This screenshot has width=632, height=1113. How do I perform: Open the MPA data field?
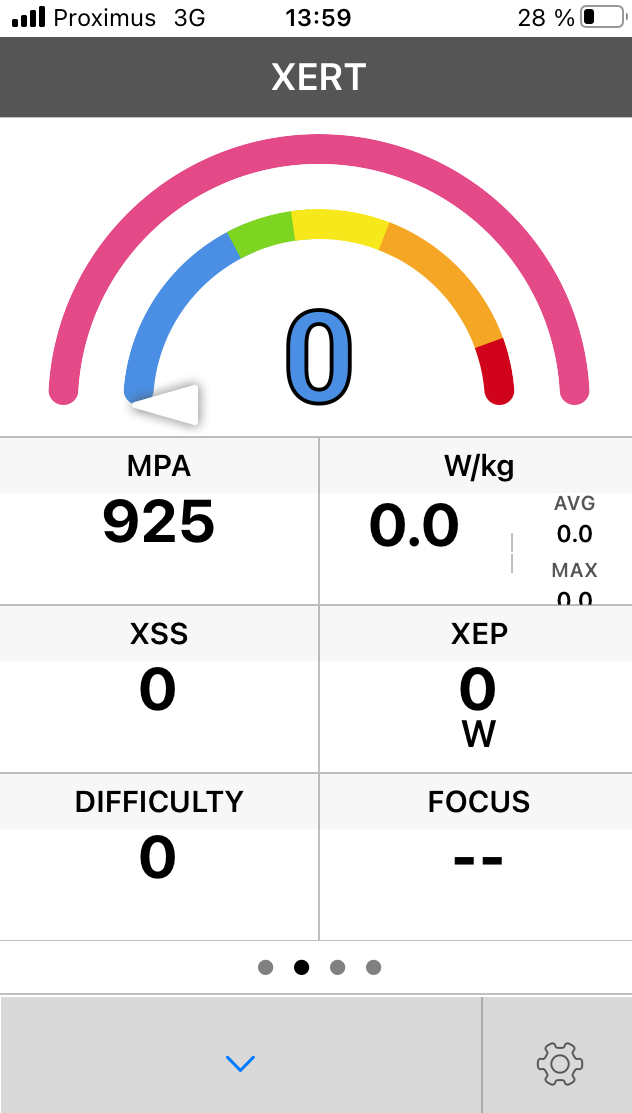(159, 521)
